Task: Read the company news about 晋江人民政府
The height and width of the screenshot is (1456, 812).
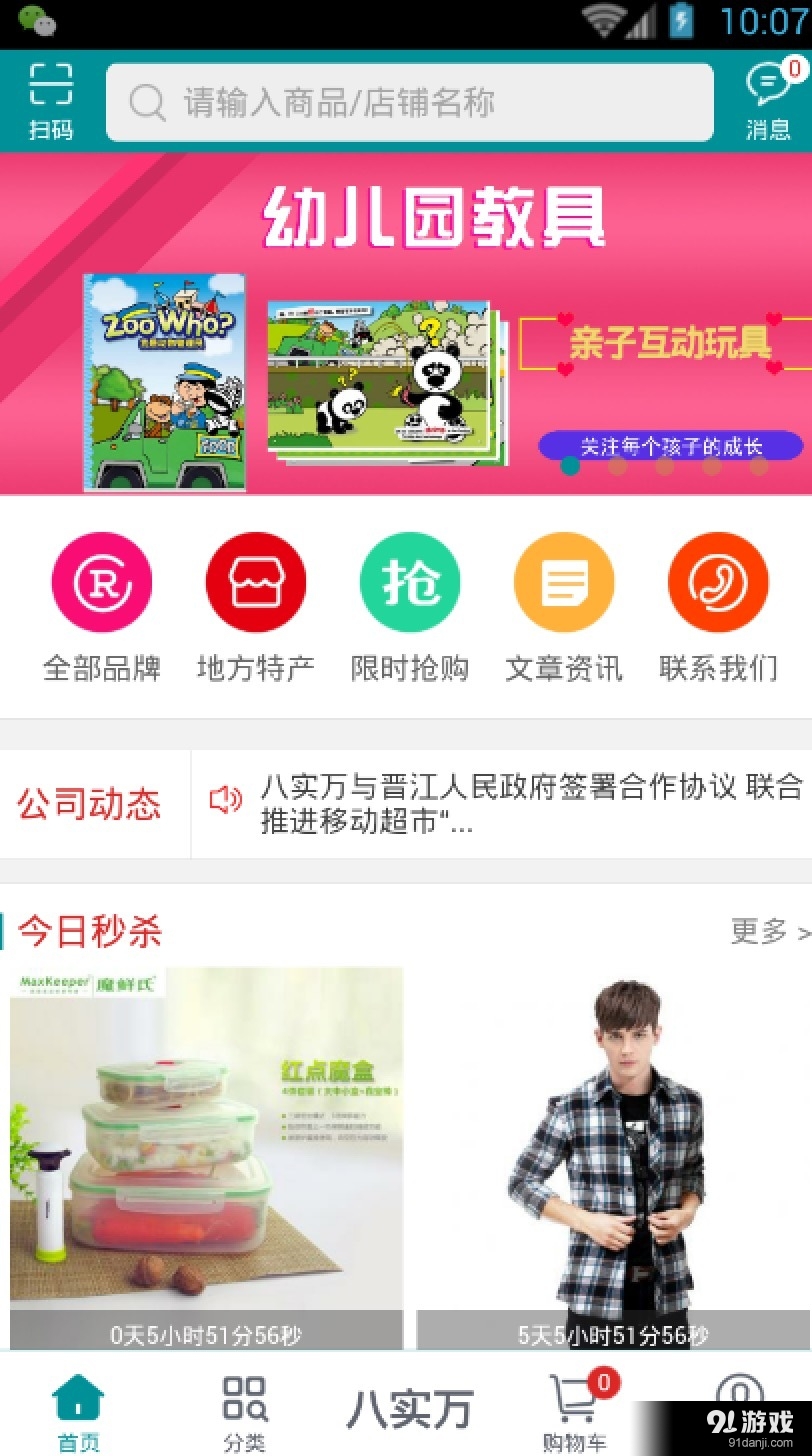Action: [530, 803]
